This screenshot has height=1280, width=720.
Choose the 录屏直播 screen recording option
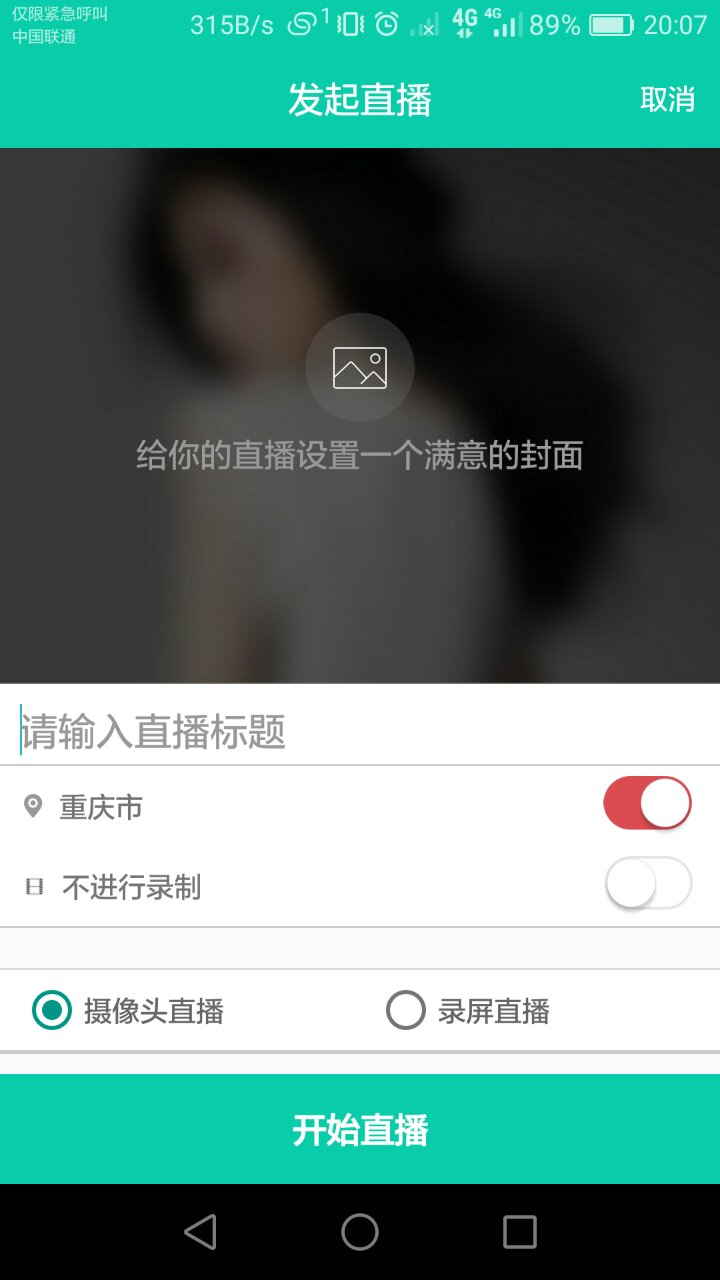(406, 1011)
